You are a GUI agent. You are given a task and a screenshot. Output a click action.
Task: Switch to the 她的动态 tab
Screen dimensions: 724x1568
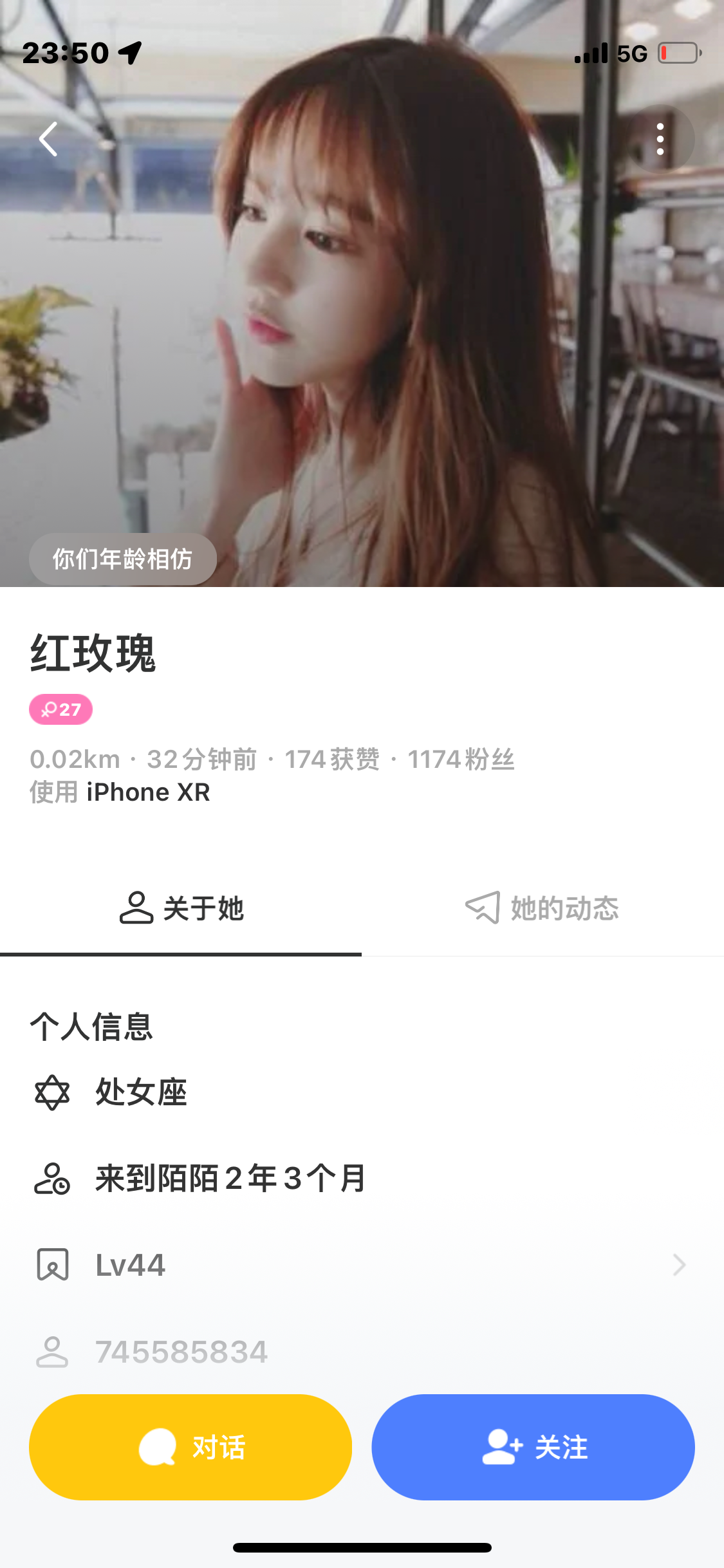[542, 908]
